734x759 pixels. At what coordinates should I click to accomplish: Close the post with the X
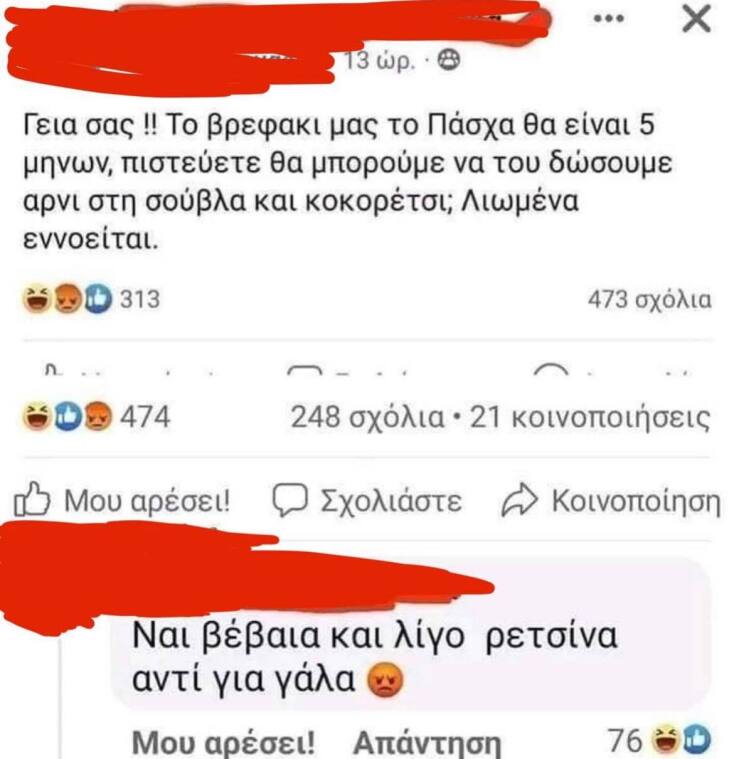[696, 19]
